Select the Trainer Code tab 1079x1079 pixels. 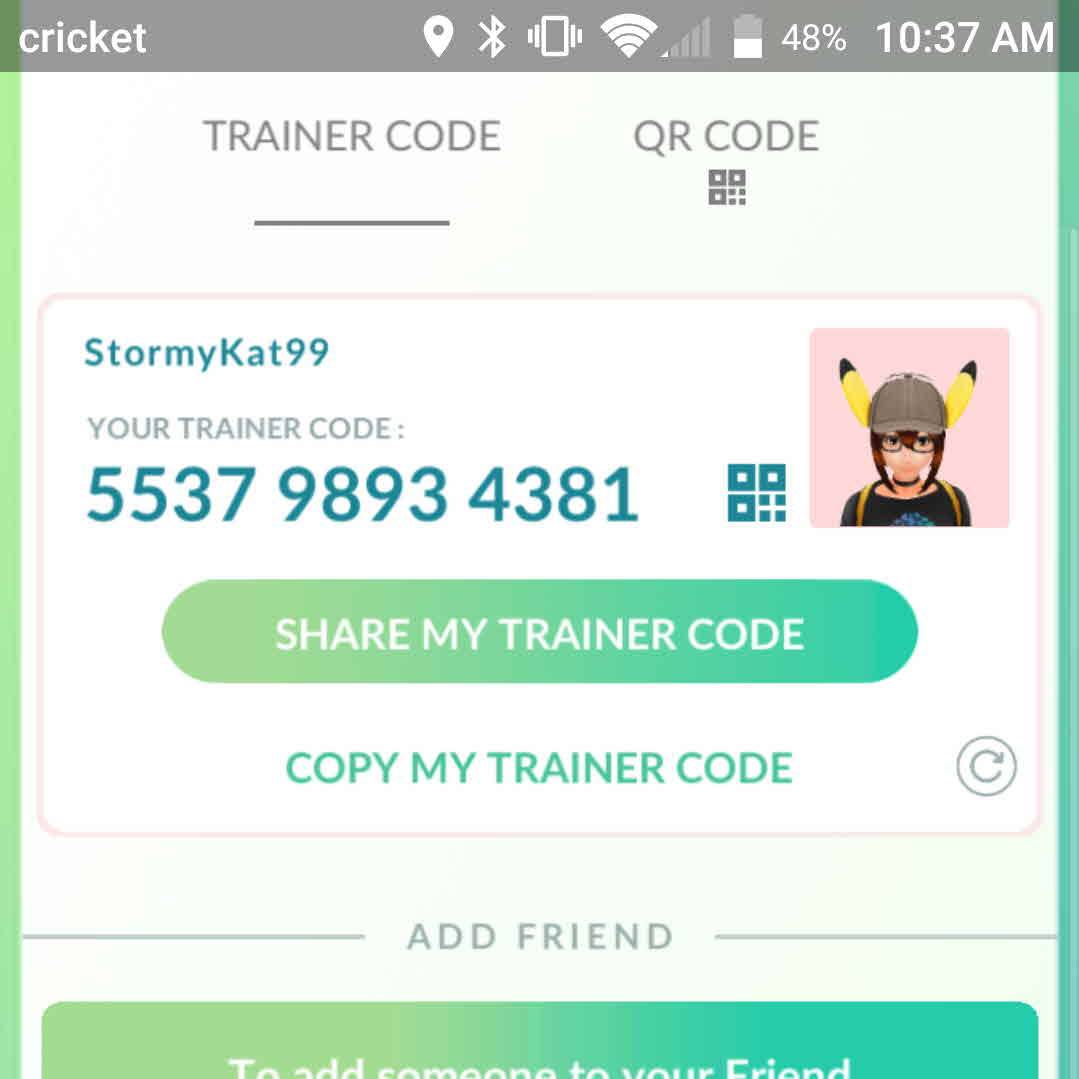pos(352,137)
